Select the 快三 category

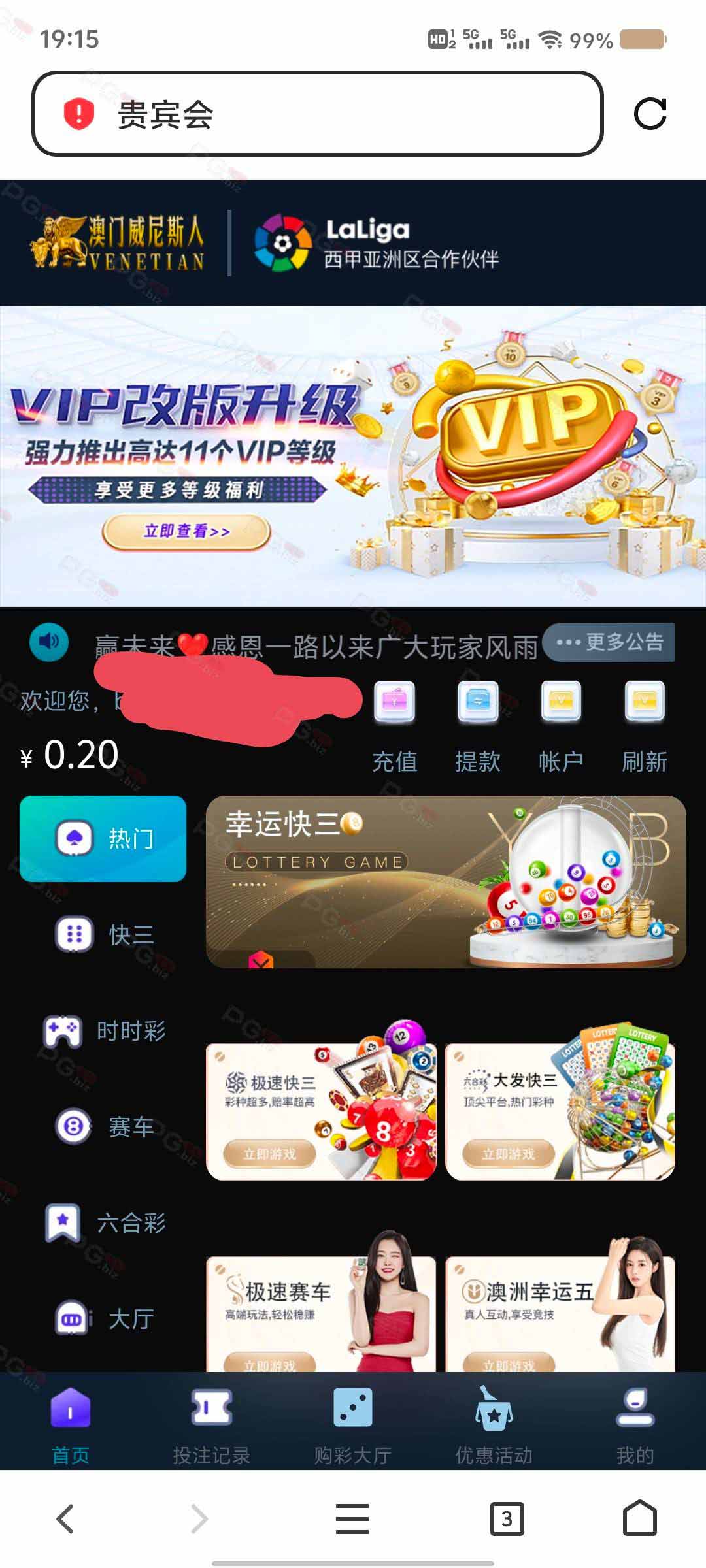[x=103, y=934]
